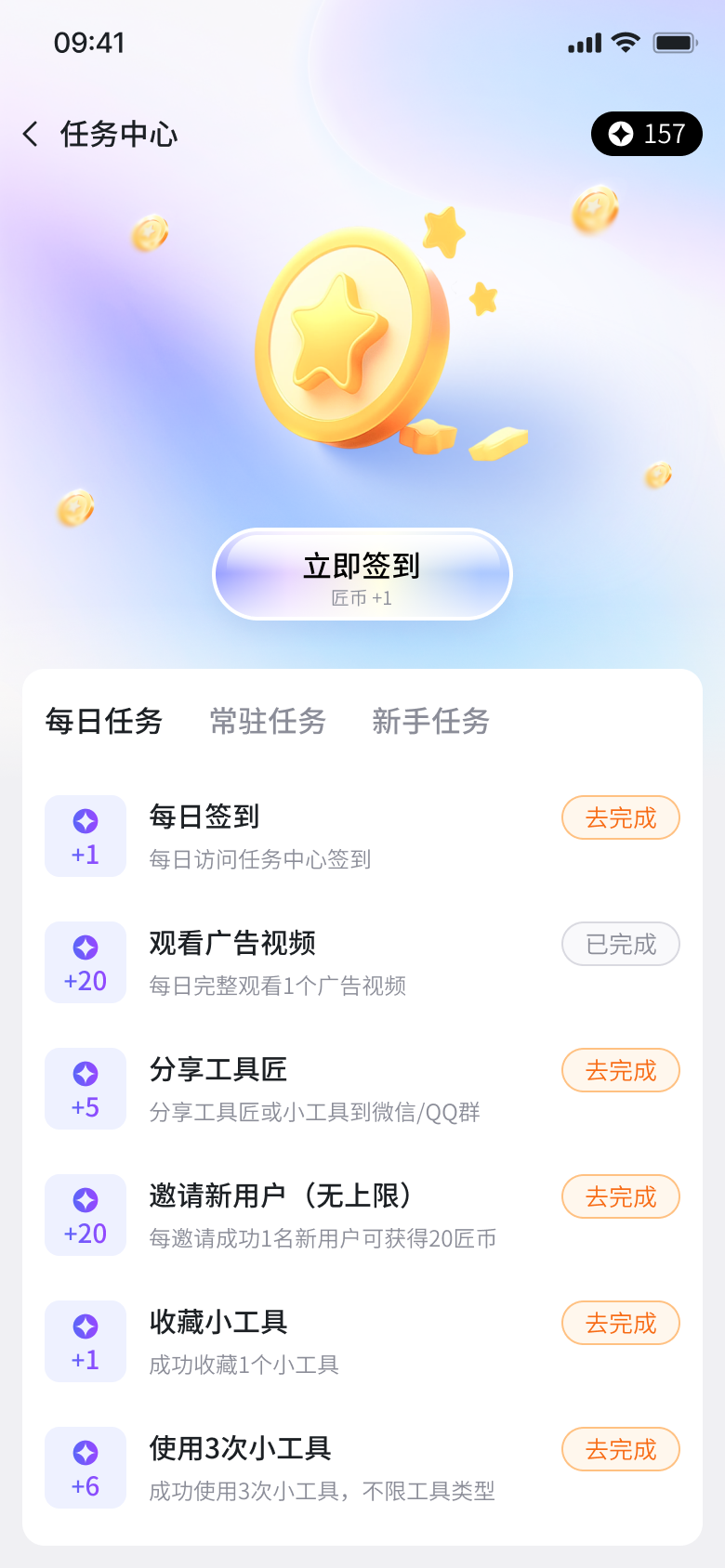Switch to the 新手任务 tab
This screenshot has width=725, height=1568.
coord(430,721)
